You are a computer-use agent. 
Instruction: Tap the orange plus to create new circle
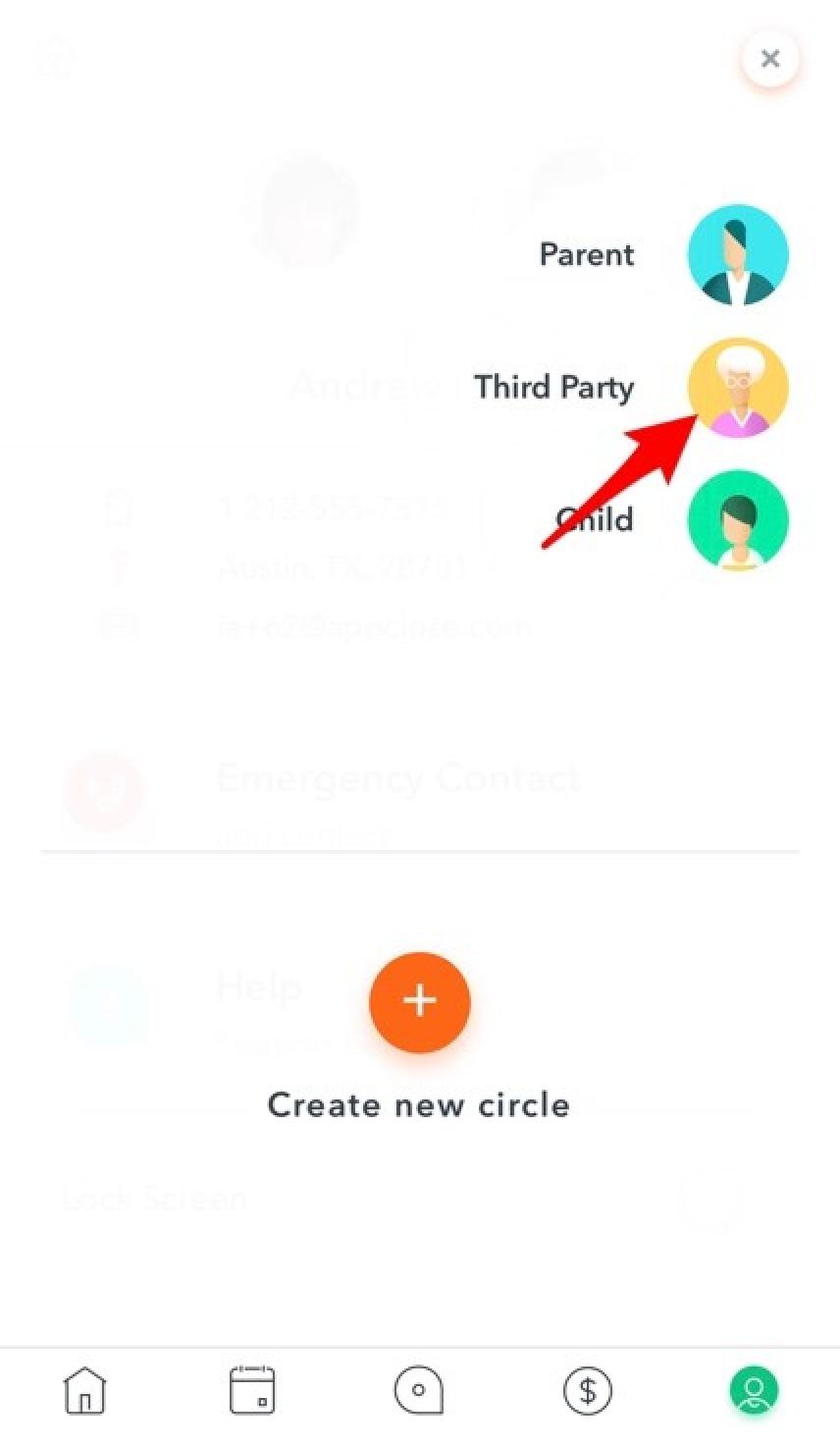(420, 1001)
